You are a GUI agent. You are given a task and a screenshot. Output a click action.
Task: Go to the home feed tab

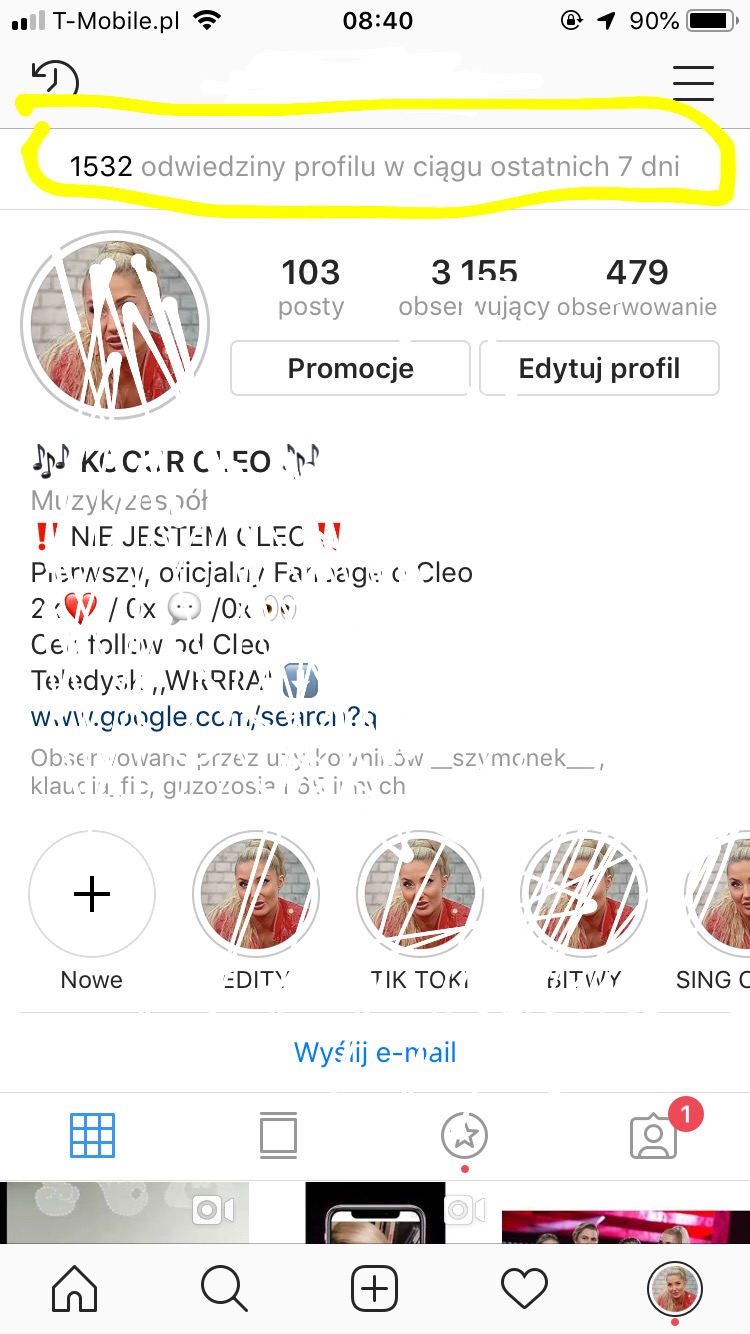pos(75,1289)
